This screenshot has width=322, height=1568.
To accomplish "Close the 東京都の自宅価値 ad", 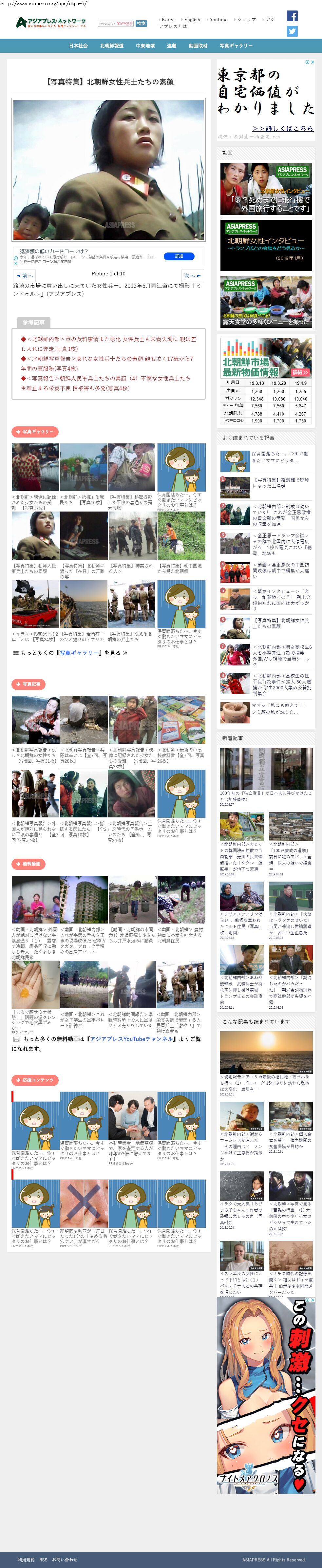I will (x=312, y=62).
